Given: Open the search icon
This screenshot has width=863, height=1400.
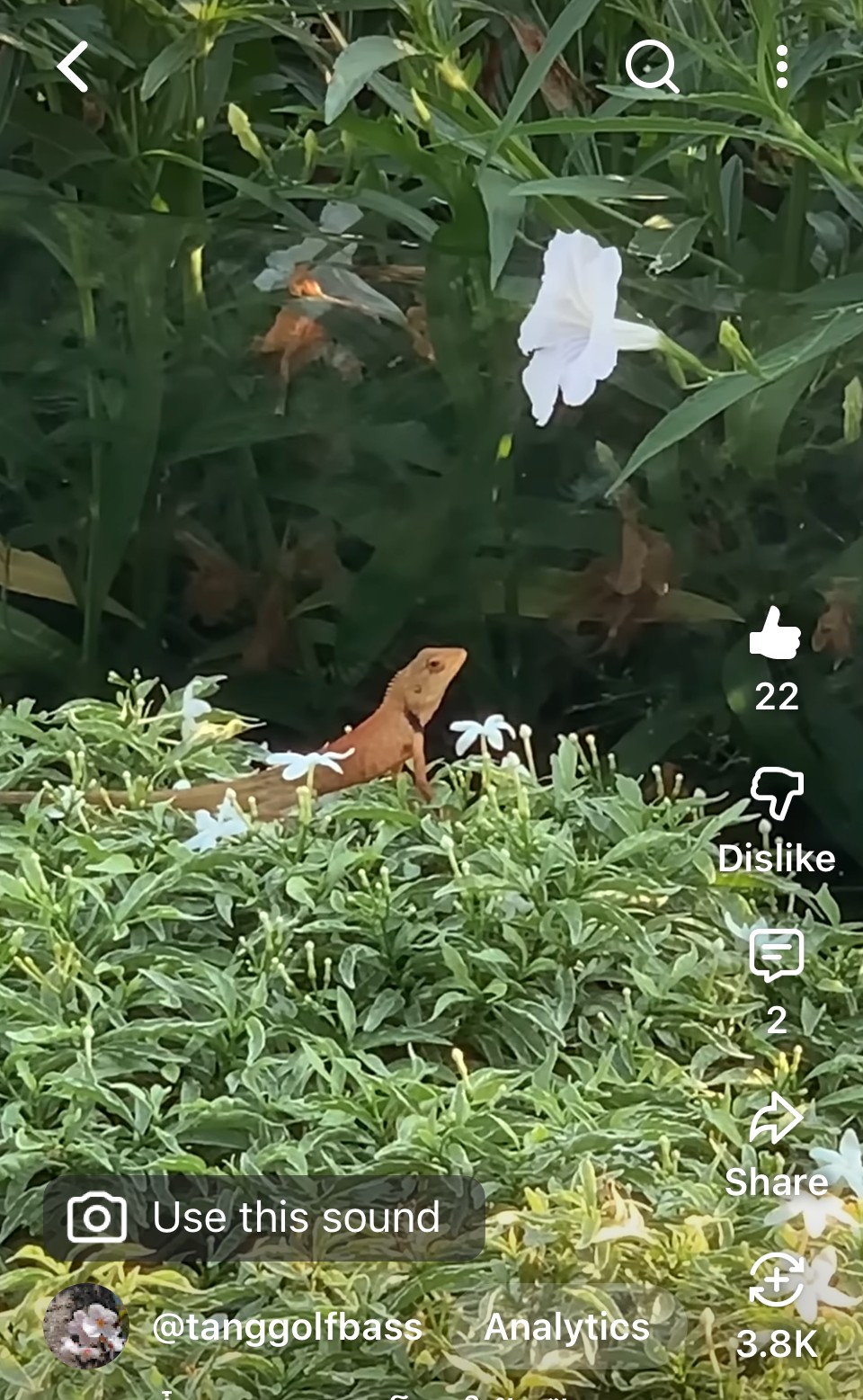Looking at the screenshot, I should (651, 66).
